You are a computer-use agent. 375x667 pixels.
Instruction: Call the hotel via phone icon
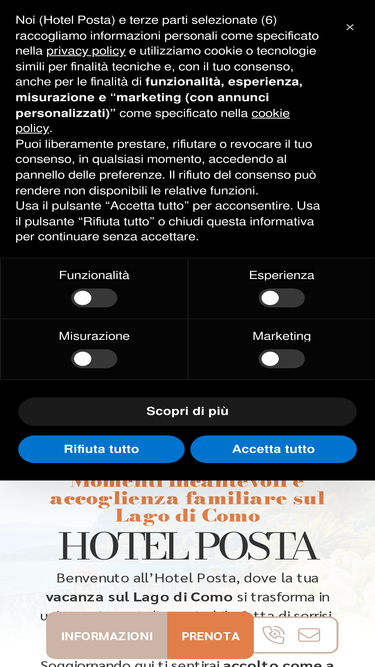click(x=274, y=635)
